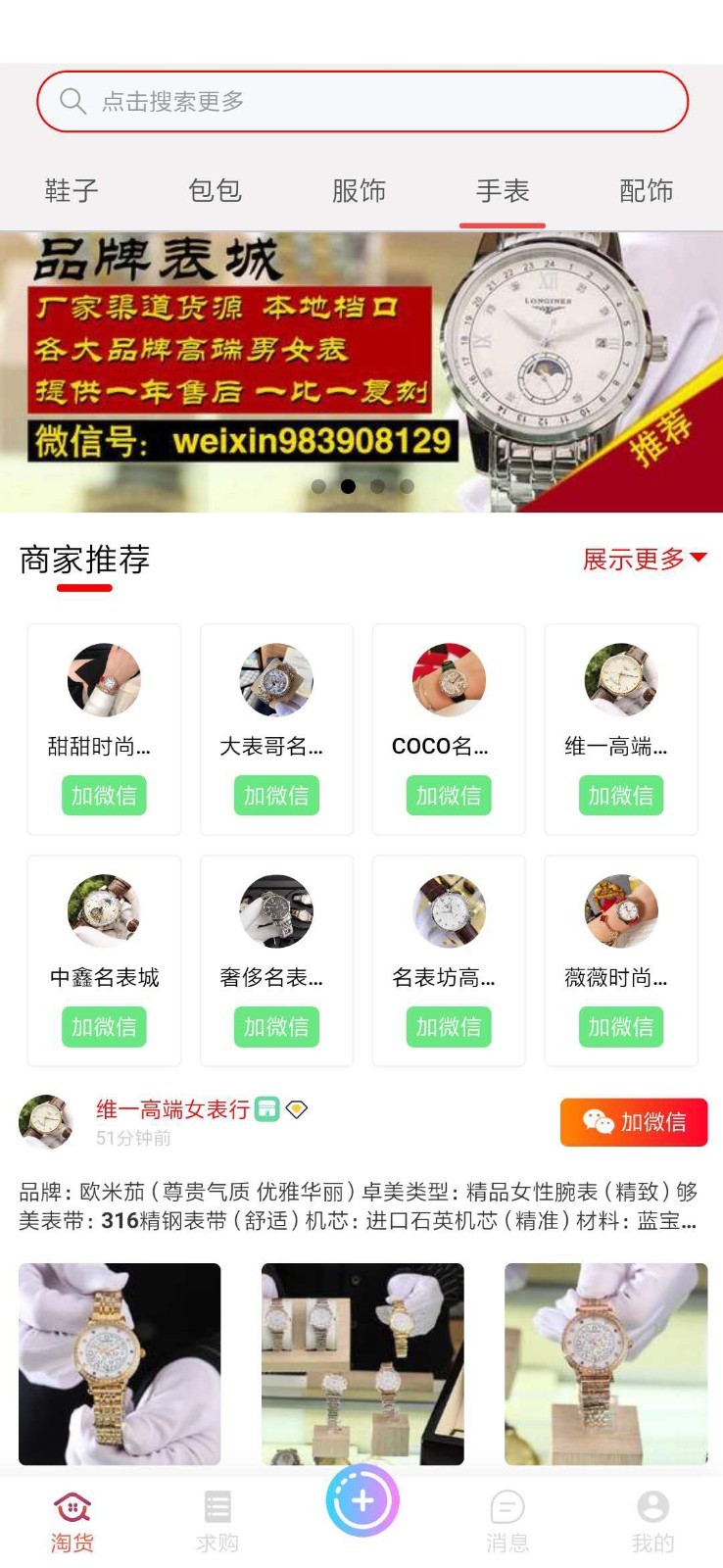Open the 配饰 tab
The width and height of the screenshot is (723, 1568).
click(647, 190)
